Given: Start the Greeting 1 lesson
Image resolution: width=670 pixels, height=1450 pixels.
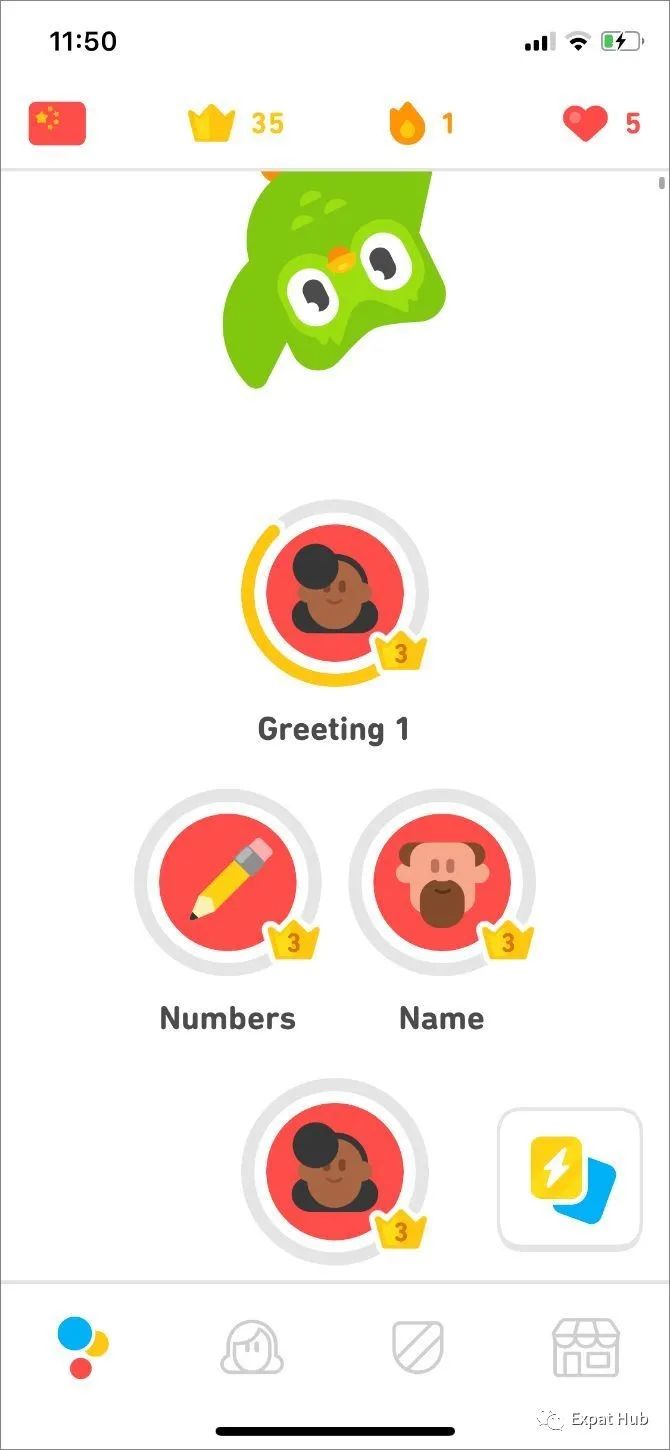Looking at the screenshot, I should point(335,593).
